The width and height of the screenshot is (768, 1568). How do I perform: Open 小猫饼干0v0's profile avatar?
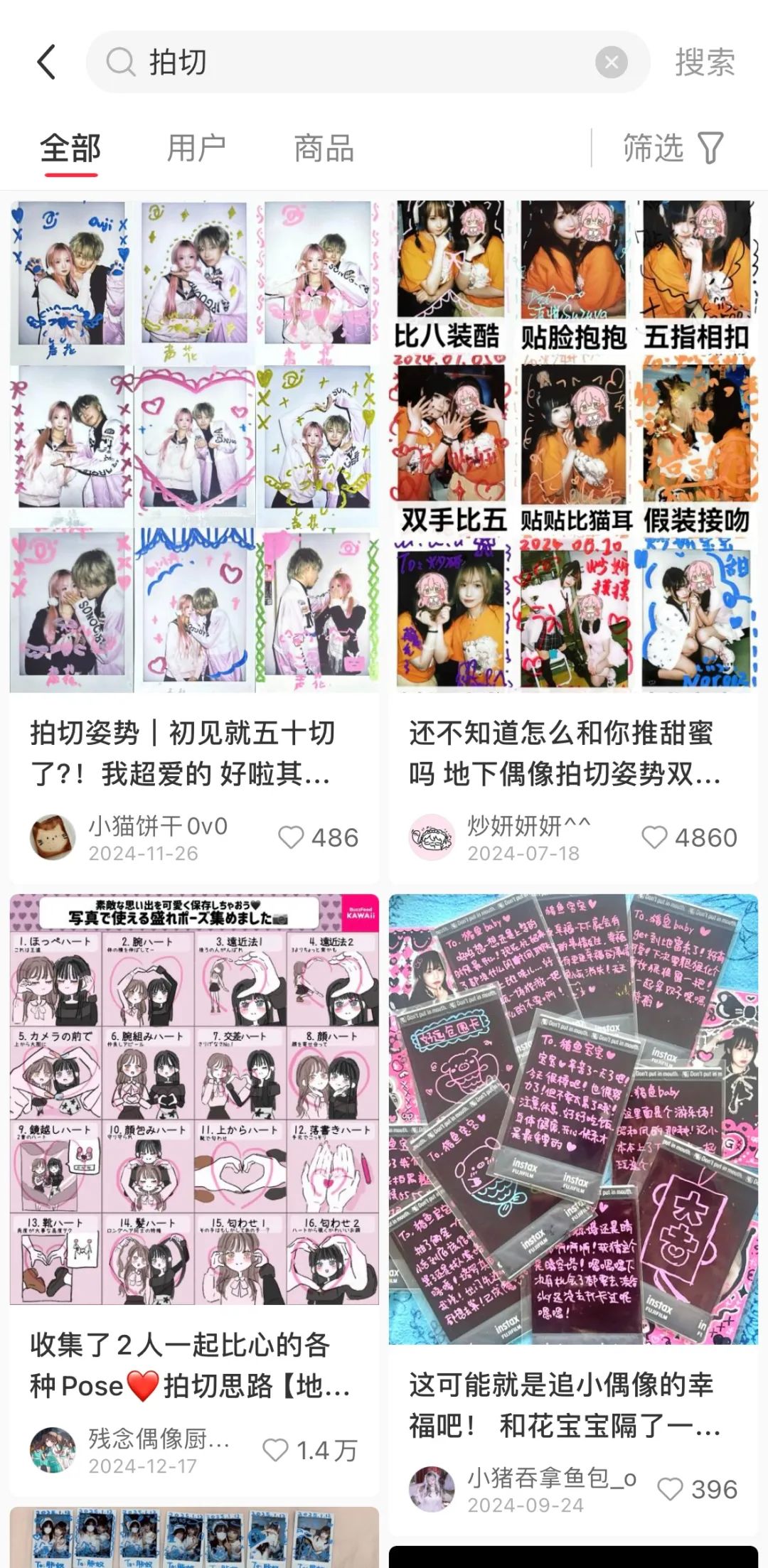coord(53,837)
